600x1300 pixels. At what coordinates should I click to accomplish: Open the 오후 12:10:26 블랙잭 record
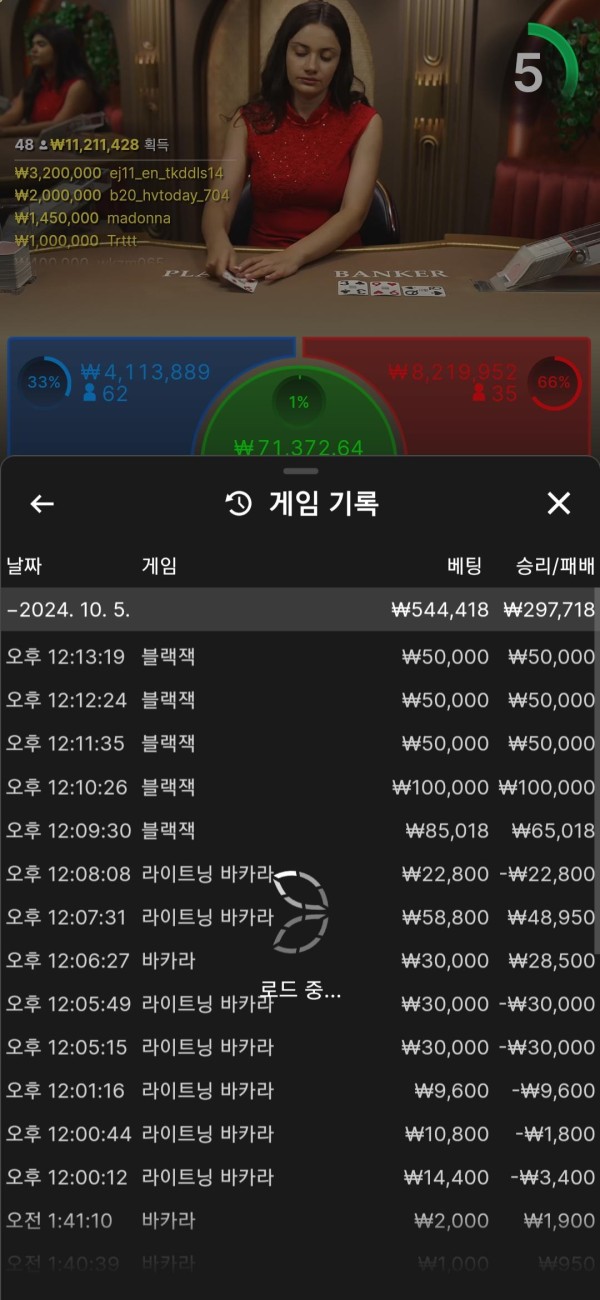(300, 787)
